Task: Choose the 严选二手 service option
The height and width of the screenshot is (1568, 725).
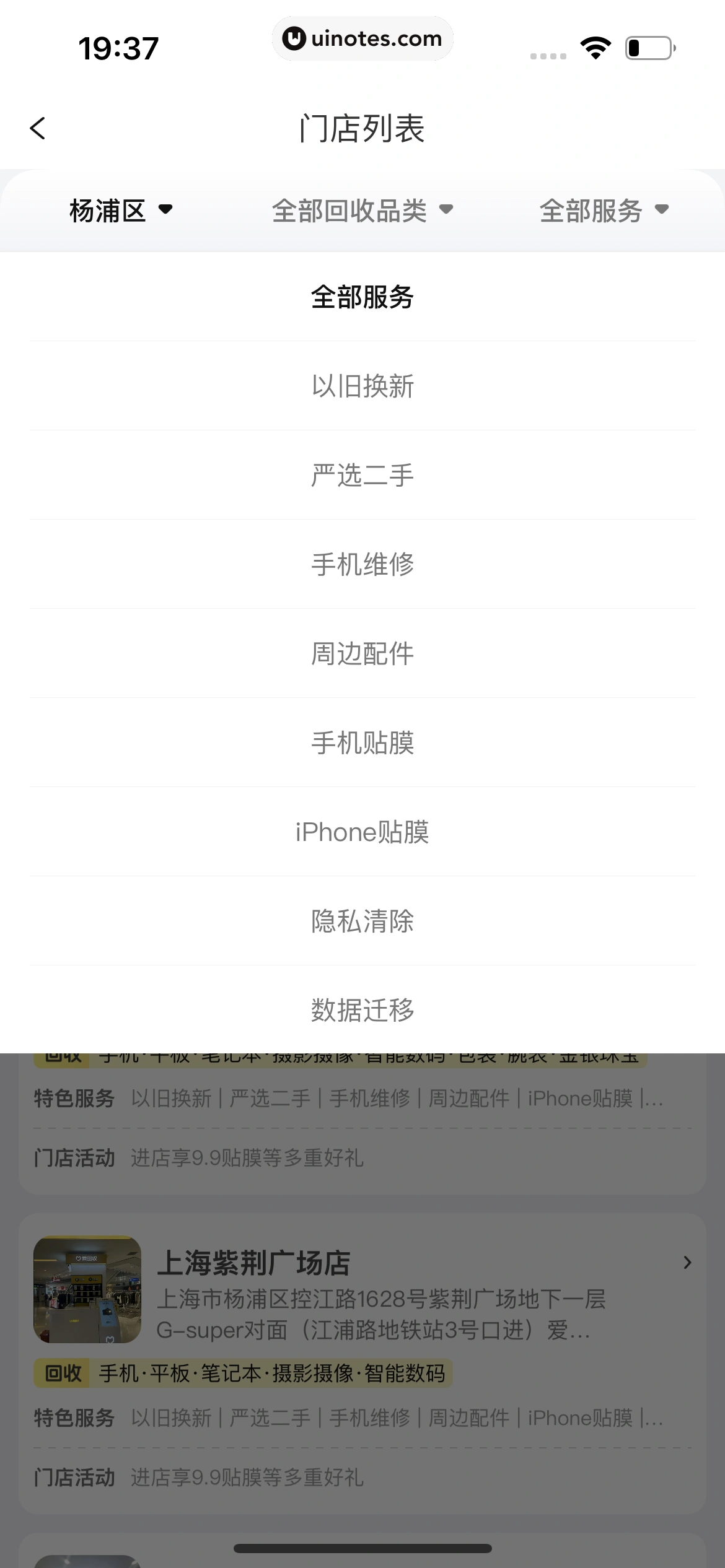Action: (x=362, y=476)
